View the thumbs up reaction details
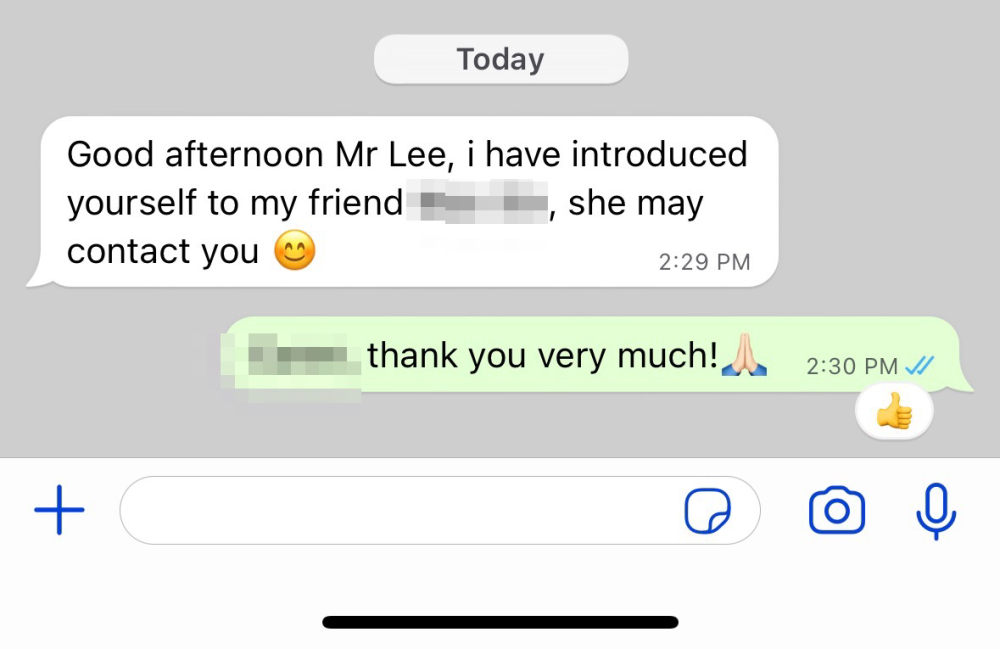 894,412
